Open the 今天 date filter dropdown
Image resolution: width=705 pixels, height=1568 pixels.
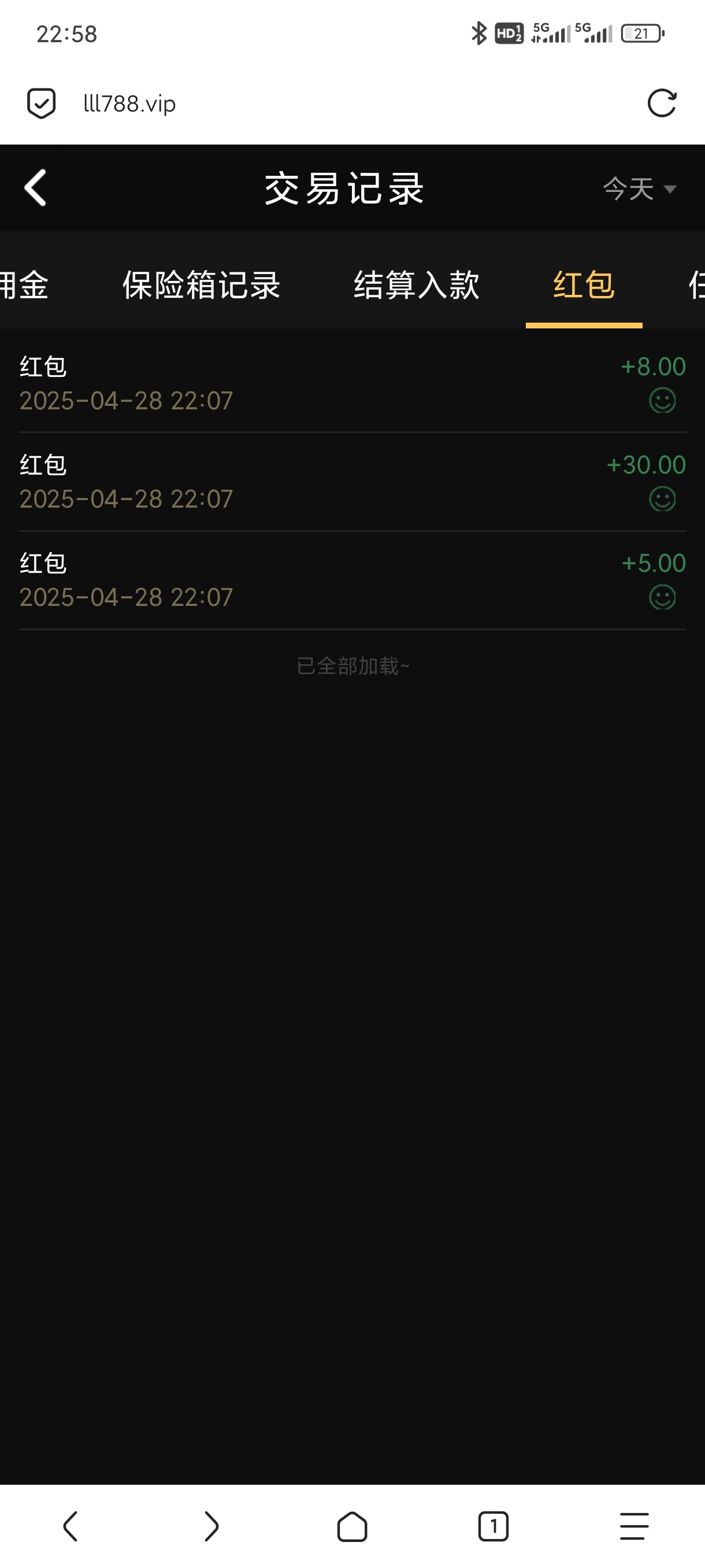(x=639, y=188)
